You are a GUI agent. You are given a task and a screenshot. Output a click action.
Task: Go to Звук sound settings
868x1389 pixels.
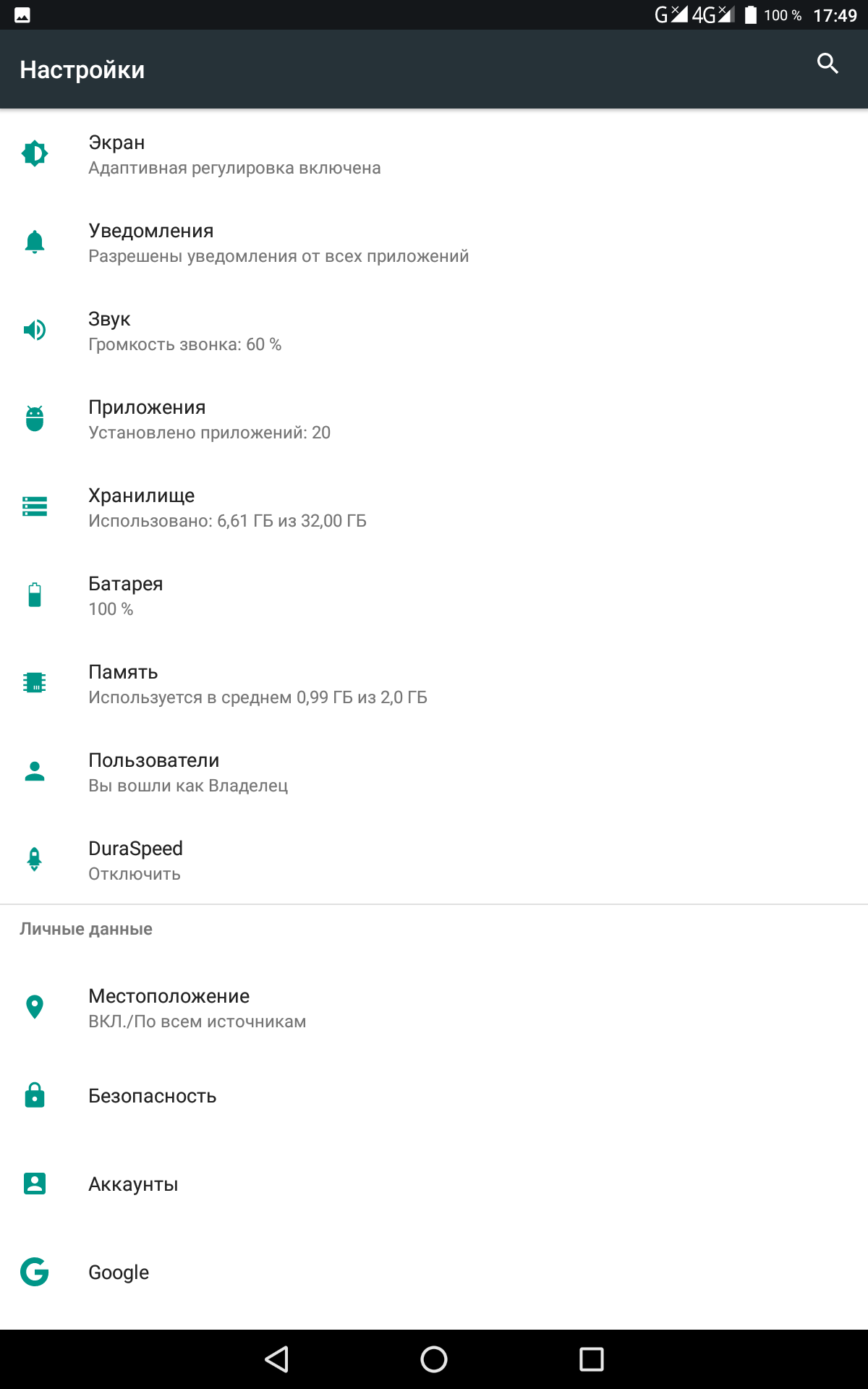434,331
